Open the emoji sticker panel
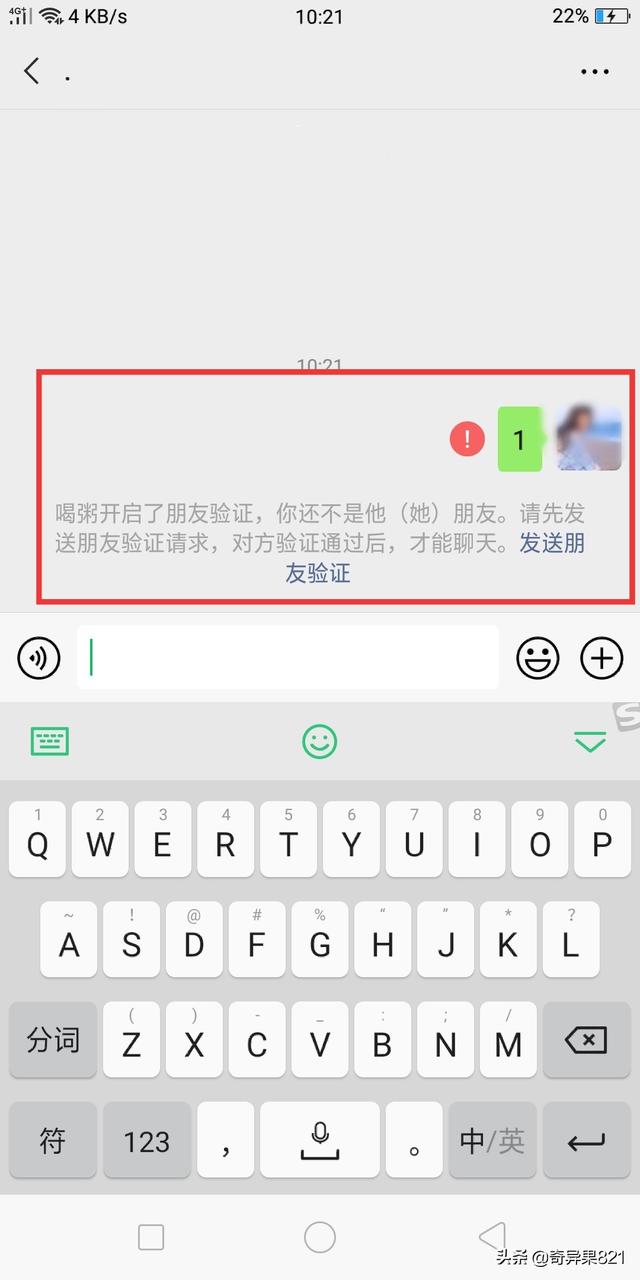This screenshot has height=1280, width=640. coord(538,658)
